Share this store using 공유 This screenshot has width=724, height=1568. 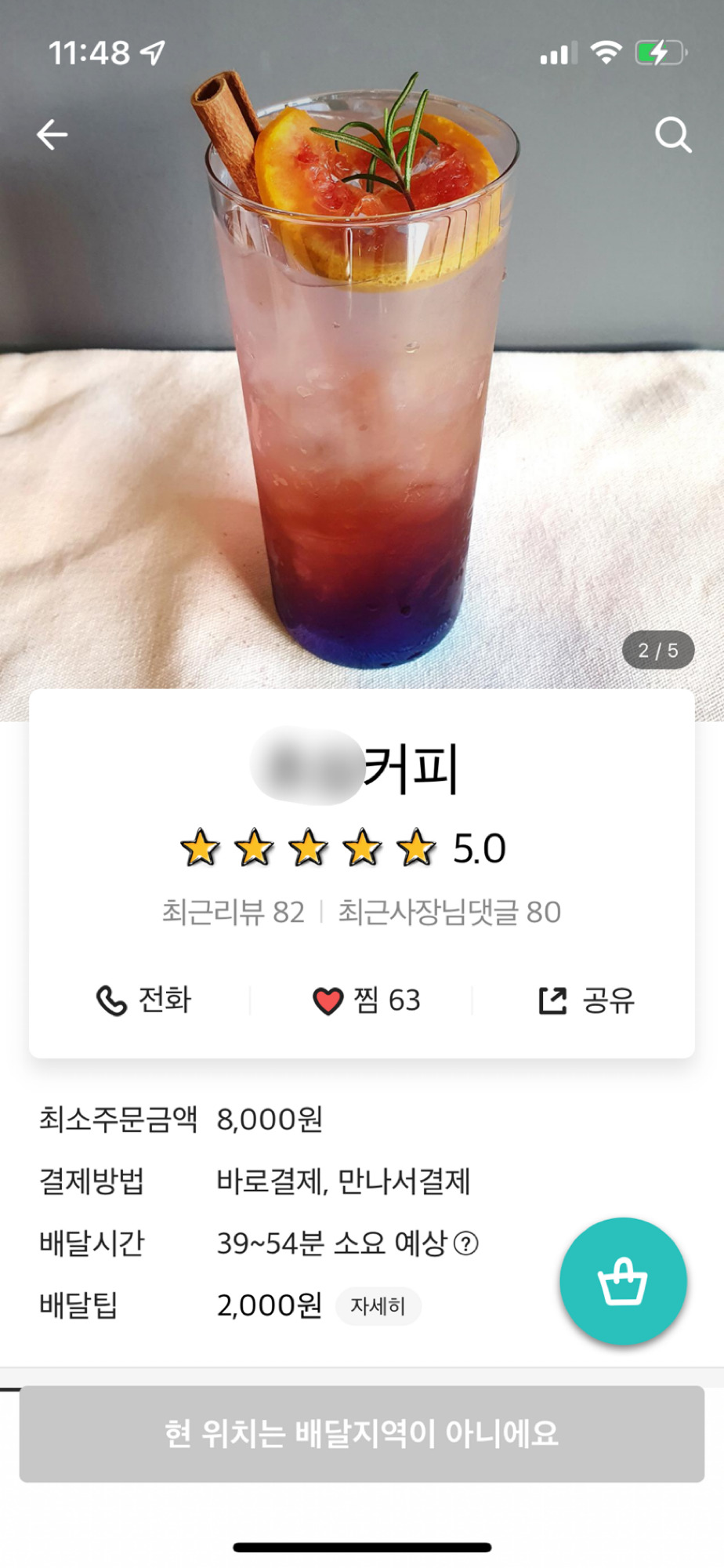click(x=587, y=1000)
